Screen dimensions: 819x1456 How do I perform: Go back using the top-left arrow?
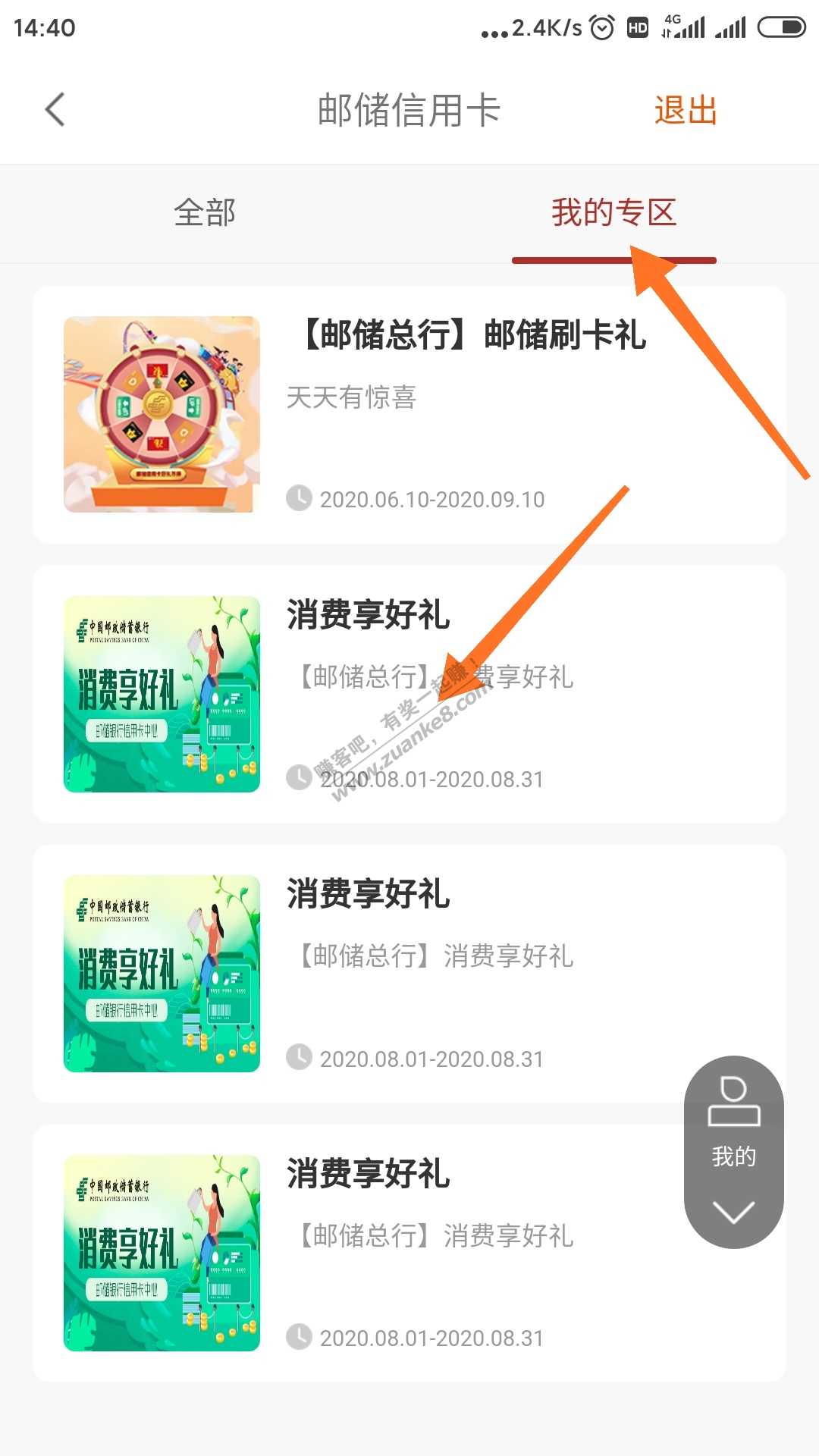click(55, 110)
